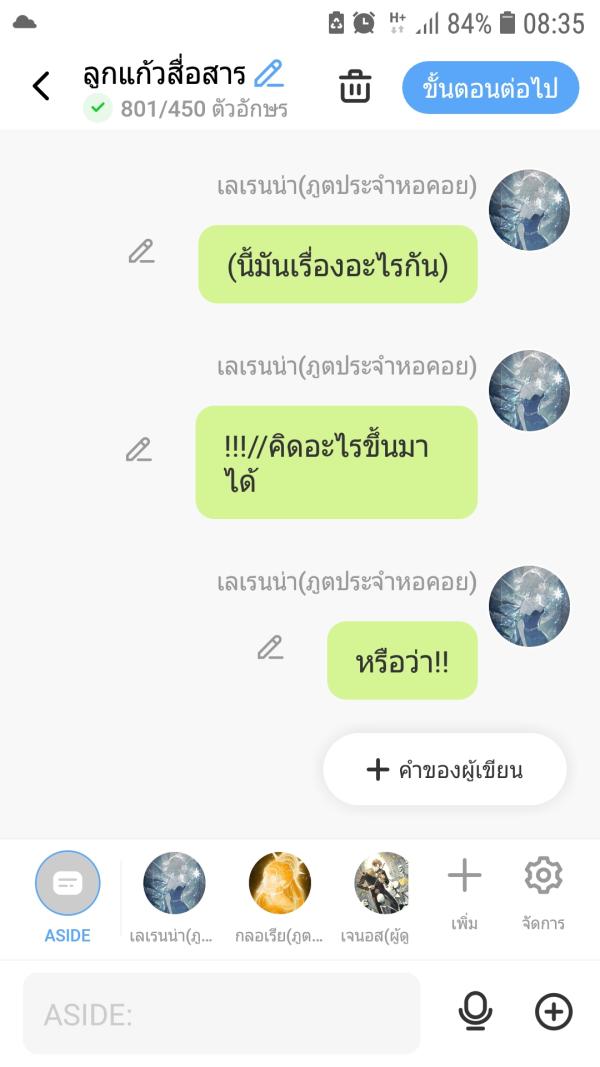Go back using the top-left arrow
This screenshot has height=1067, width=600.
point(41,86)
